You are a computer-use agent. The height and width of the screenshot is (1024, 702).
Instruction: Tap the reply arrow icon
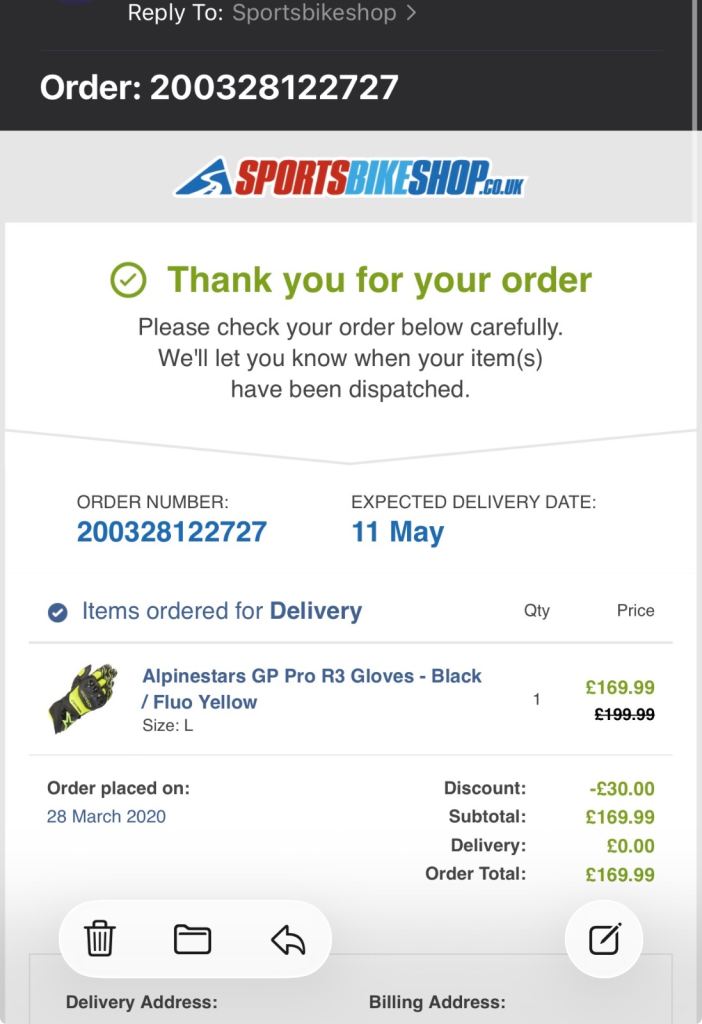click(288, 939)
